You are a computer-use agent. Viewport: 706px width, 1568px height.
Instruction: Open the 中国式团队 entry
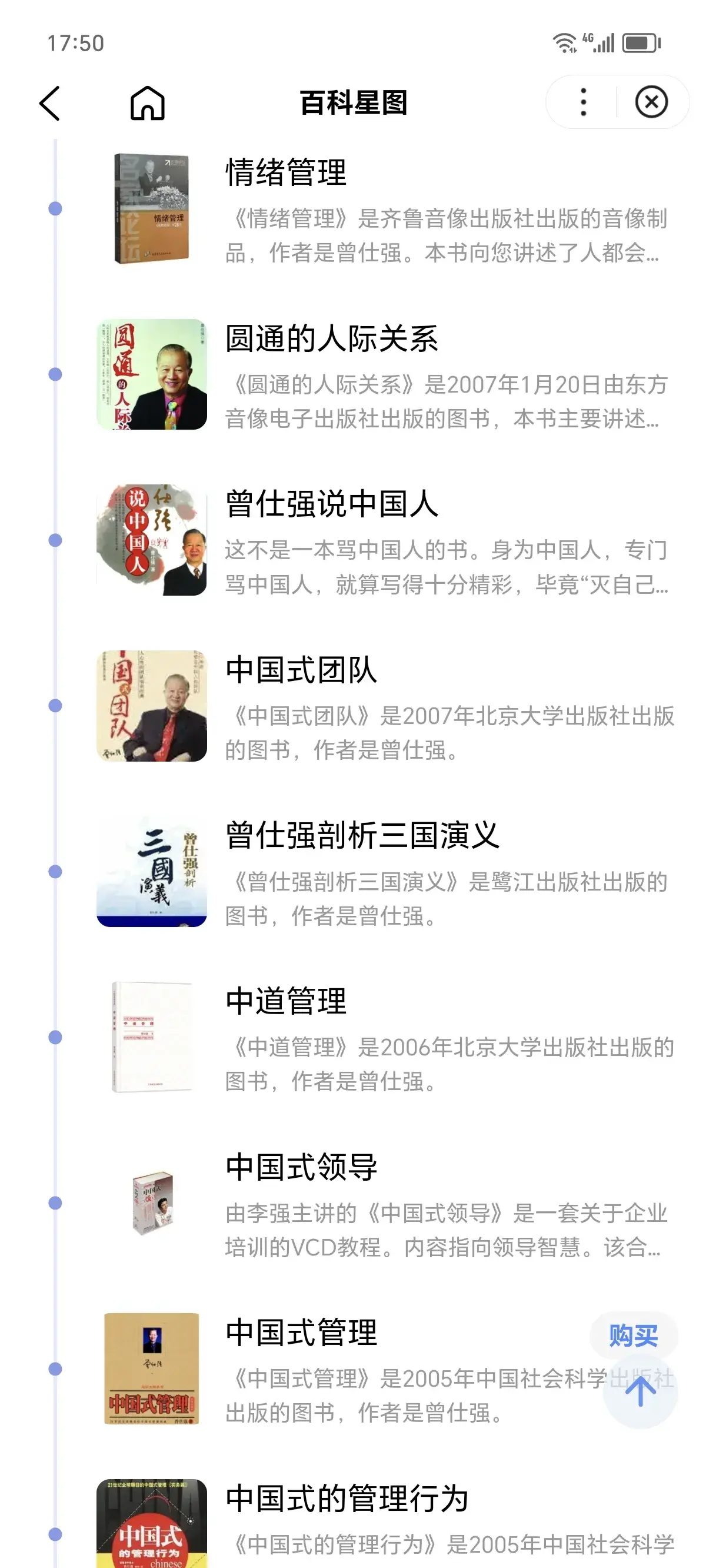click(x=301, y=670)
